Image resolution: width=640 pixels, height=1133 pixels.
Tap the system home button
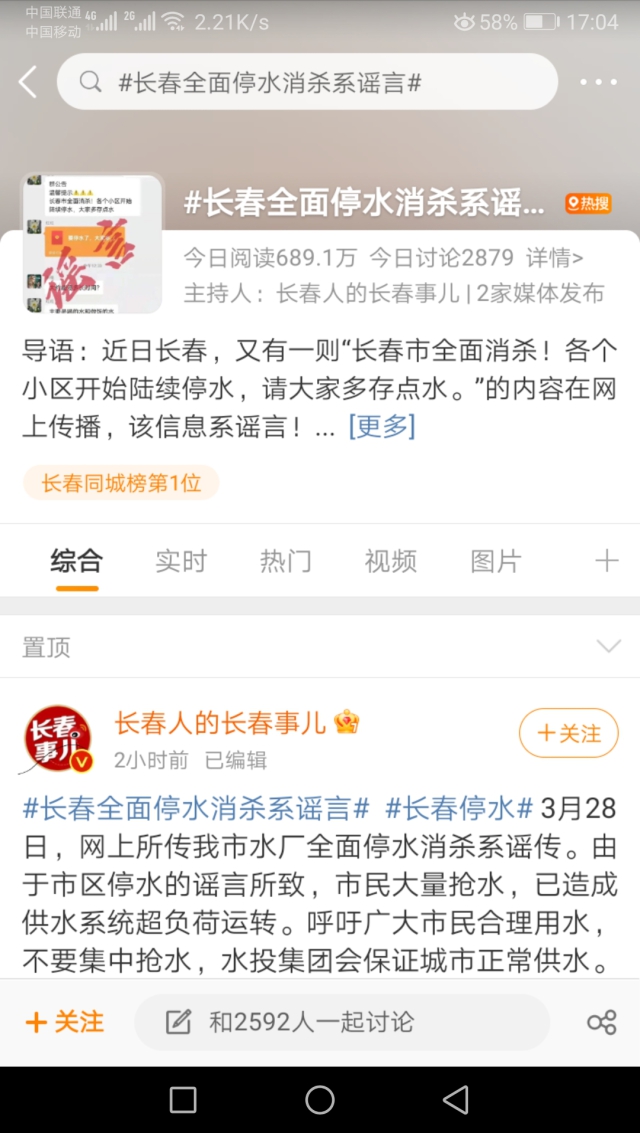pos(320,1100)
